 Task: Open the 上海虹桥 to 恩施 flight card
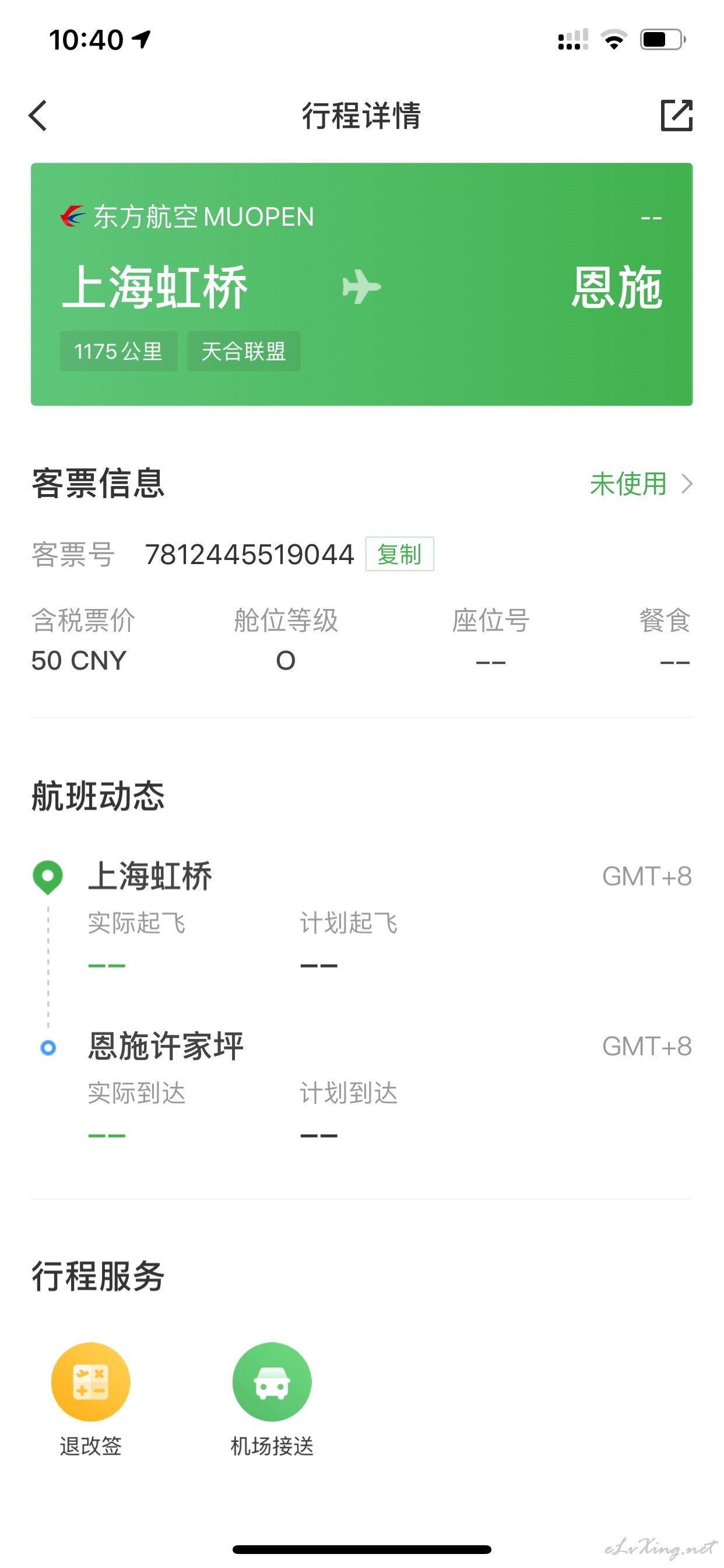pos(361,284)
